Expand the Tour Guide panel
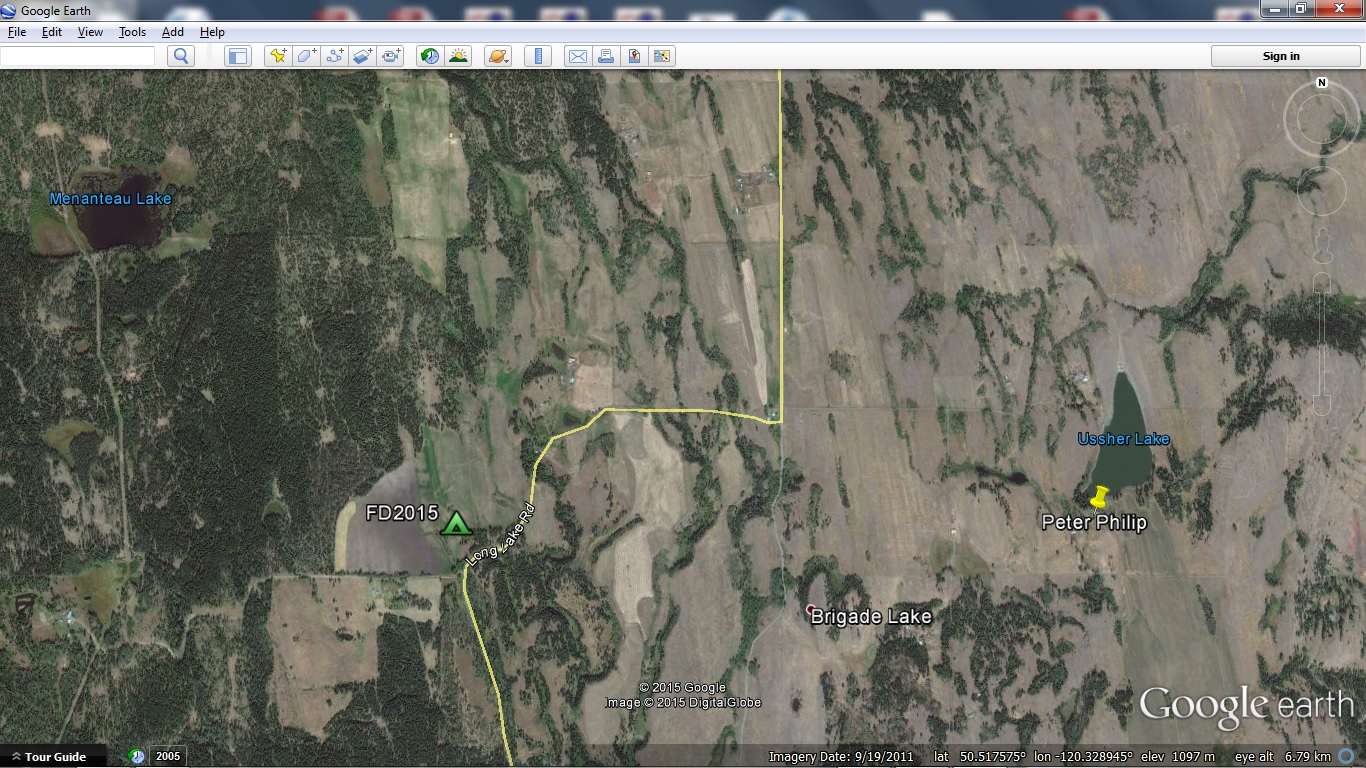The image size is (1366, 768). click(48, 757)
